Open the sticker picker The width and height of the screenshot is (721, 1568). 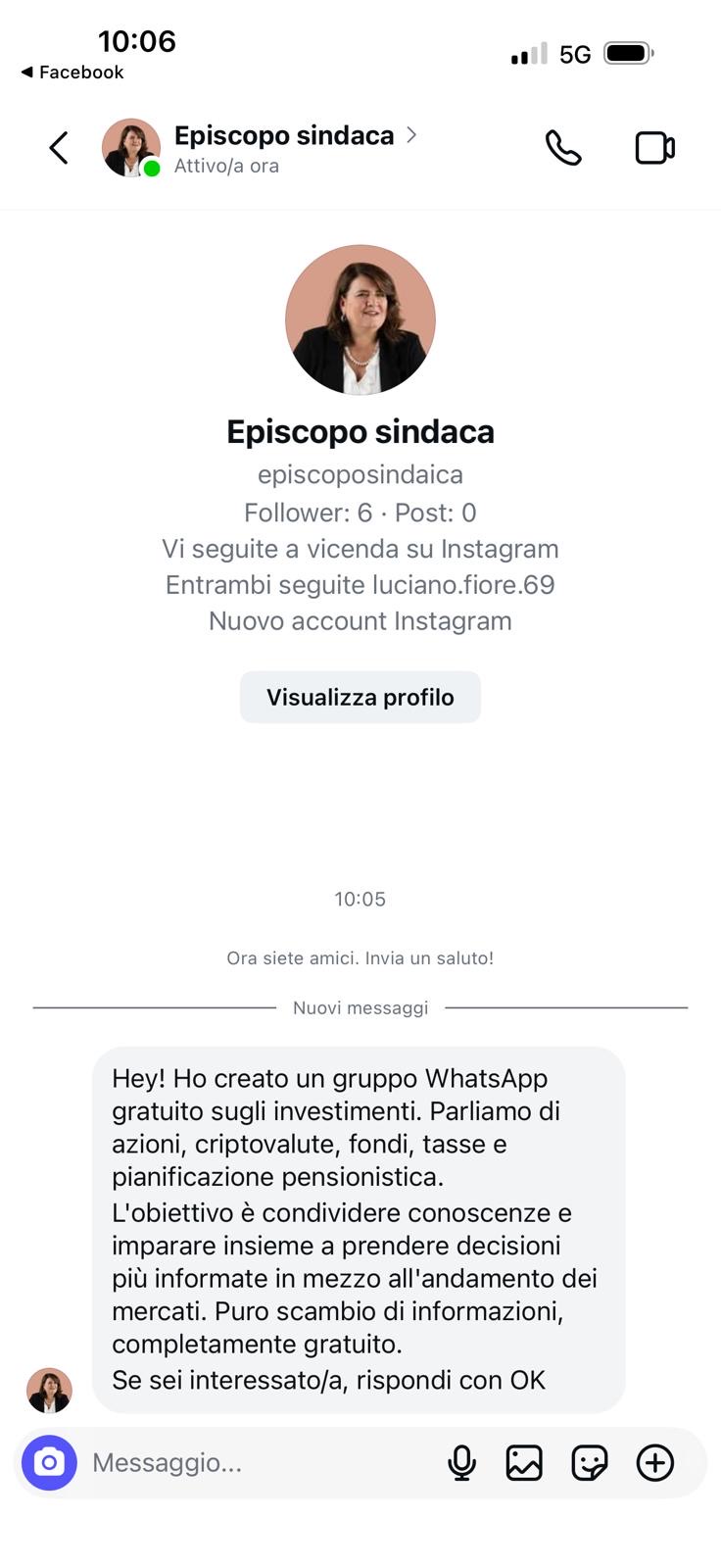589,1462
